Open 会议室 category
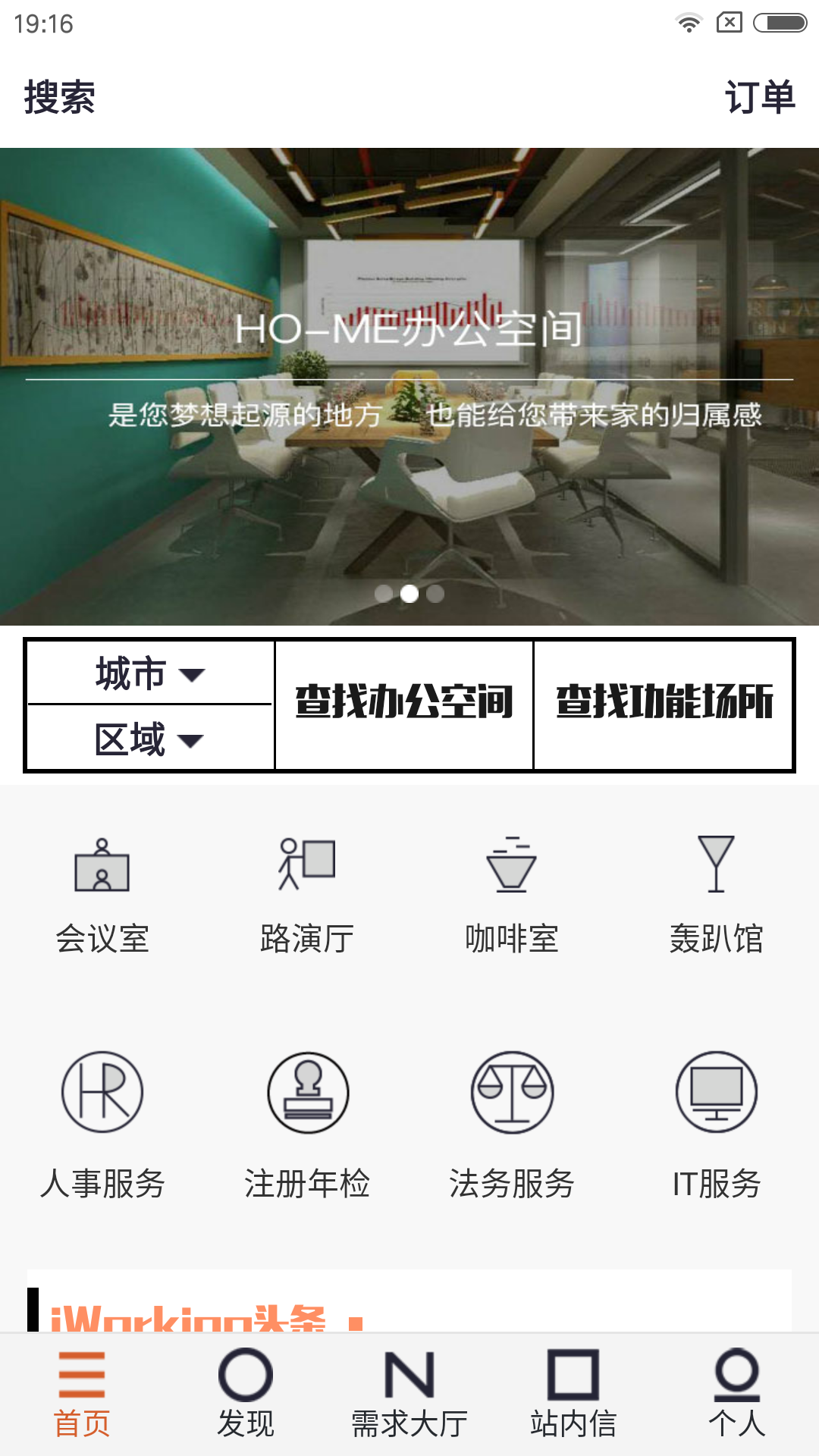Viewport: 819px width, 1456px height. [x=102, y=895]
